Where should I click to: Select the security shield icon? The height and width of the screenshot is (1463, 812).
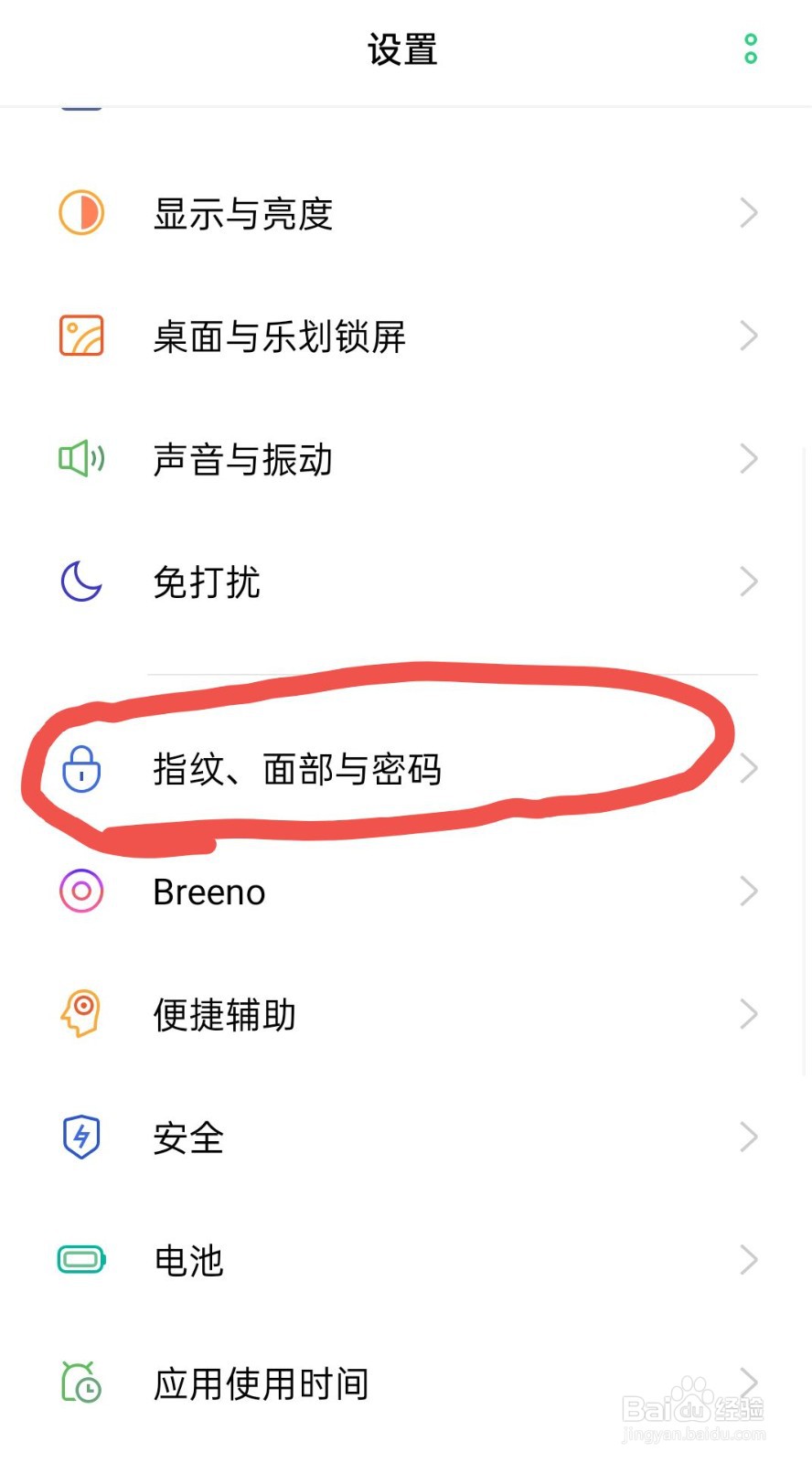[x=80, y=1137]
